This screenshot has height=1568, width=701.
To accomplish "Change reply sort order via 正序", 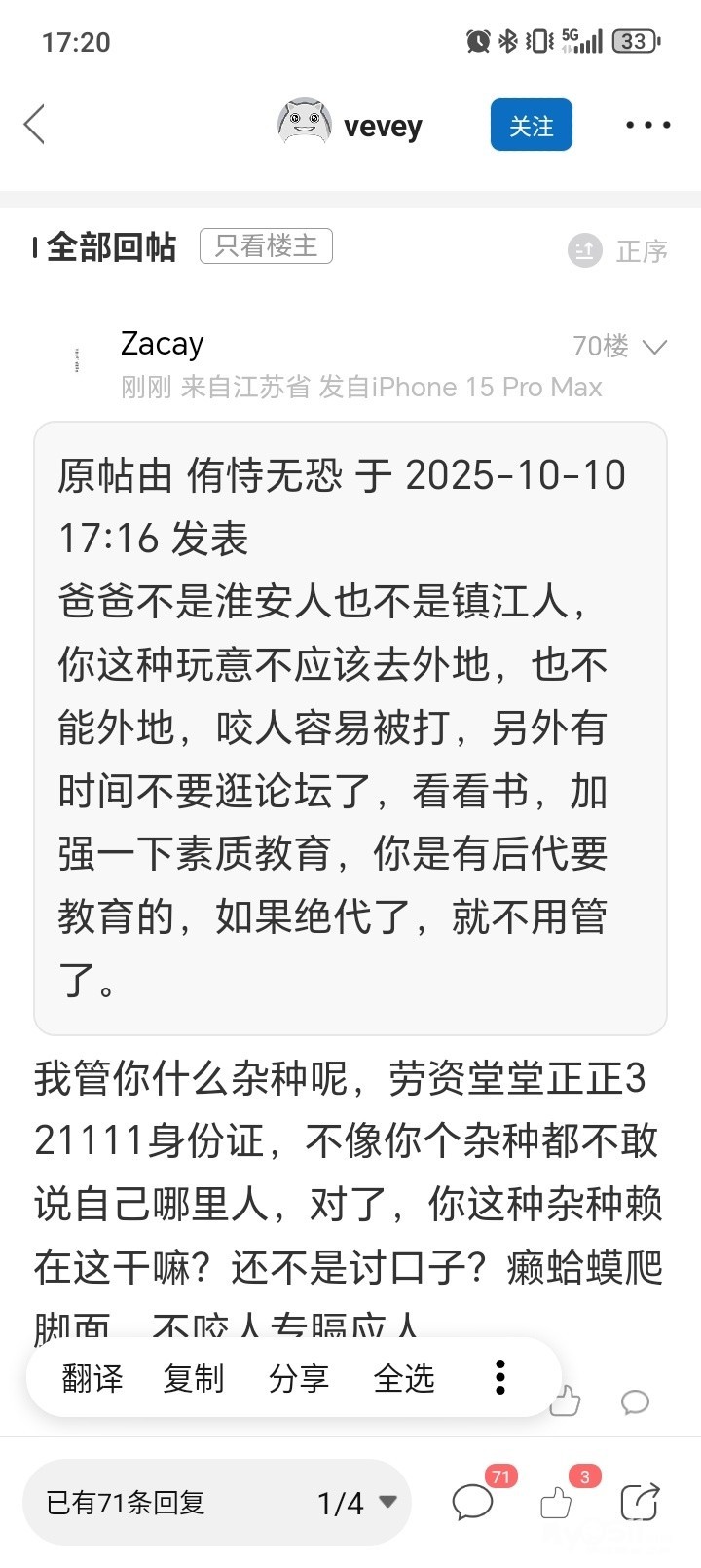I will coord(618,250).
